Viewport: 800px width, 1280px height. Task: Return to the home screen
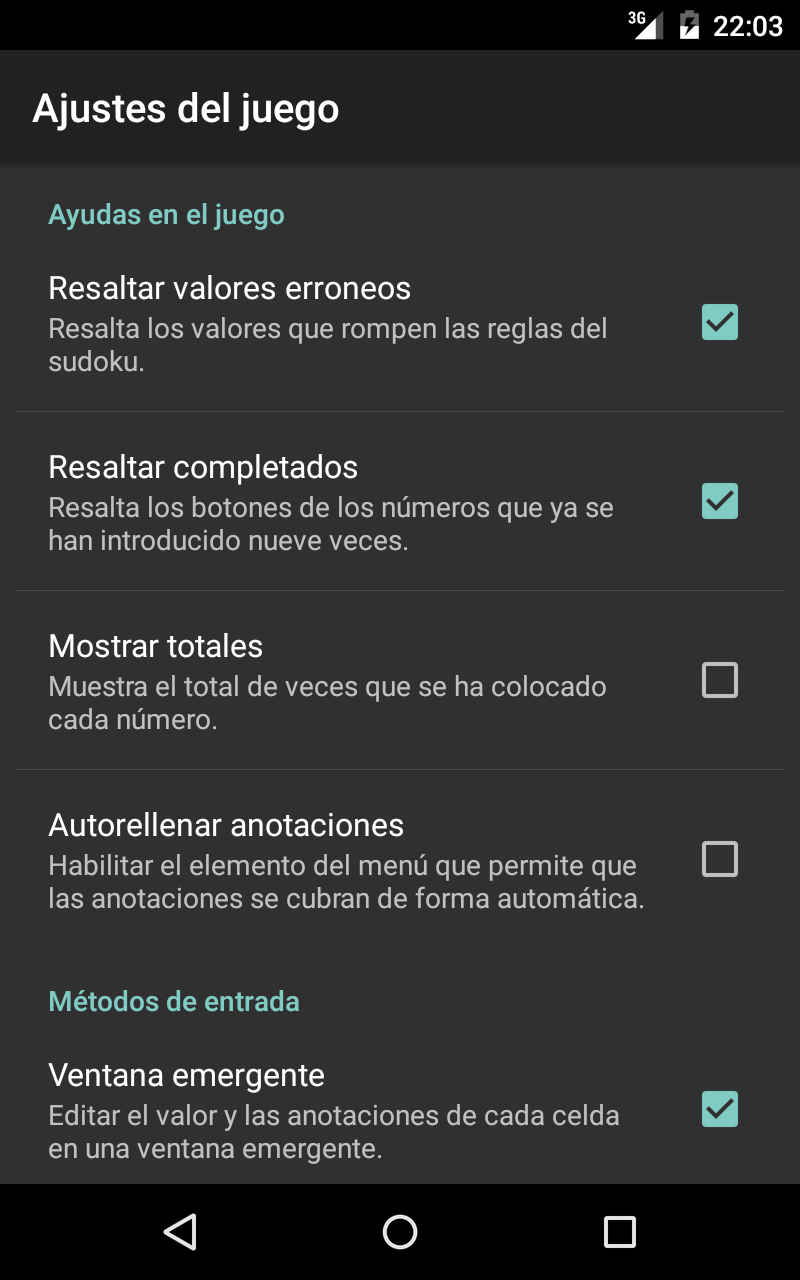(x=400, y=1231)
